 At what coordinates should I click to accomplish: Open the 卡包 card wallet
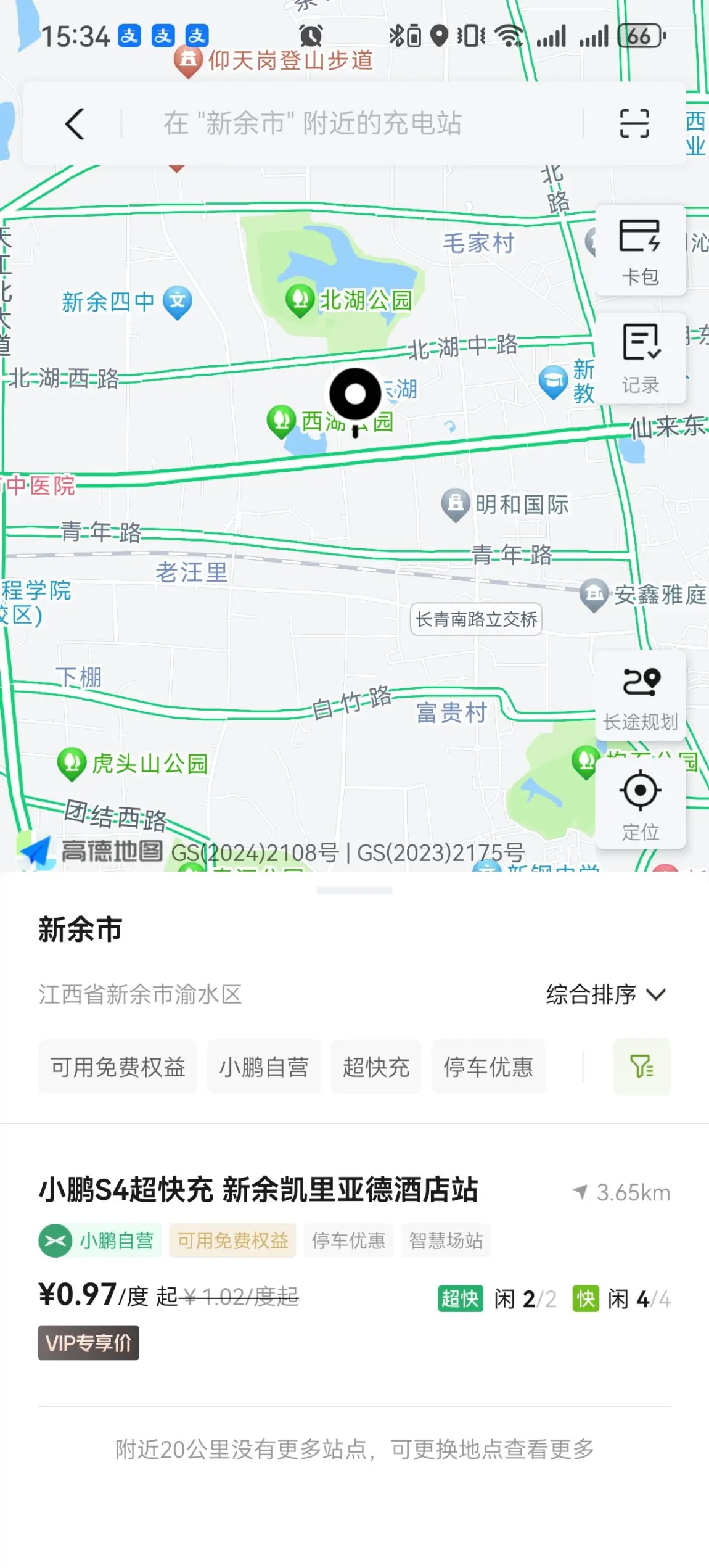click(640, 251)
